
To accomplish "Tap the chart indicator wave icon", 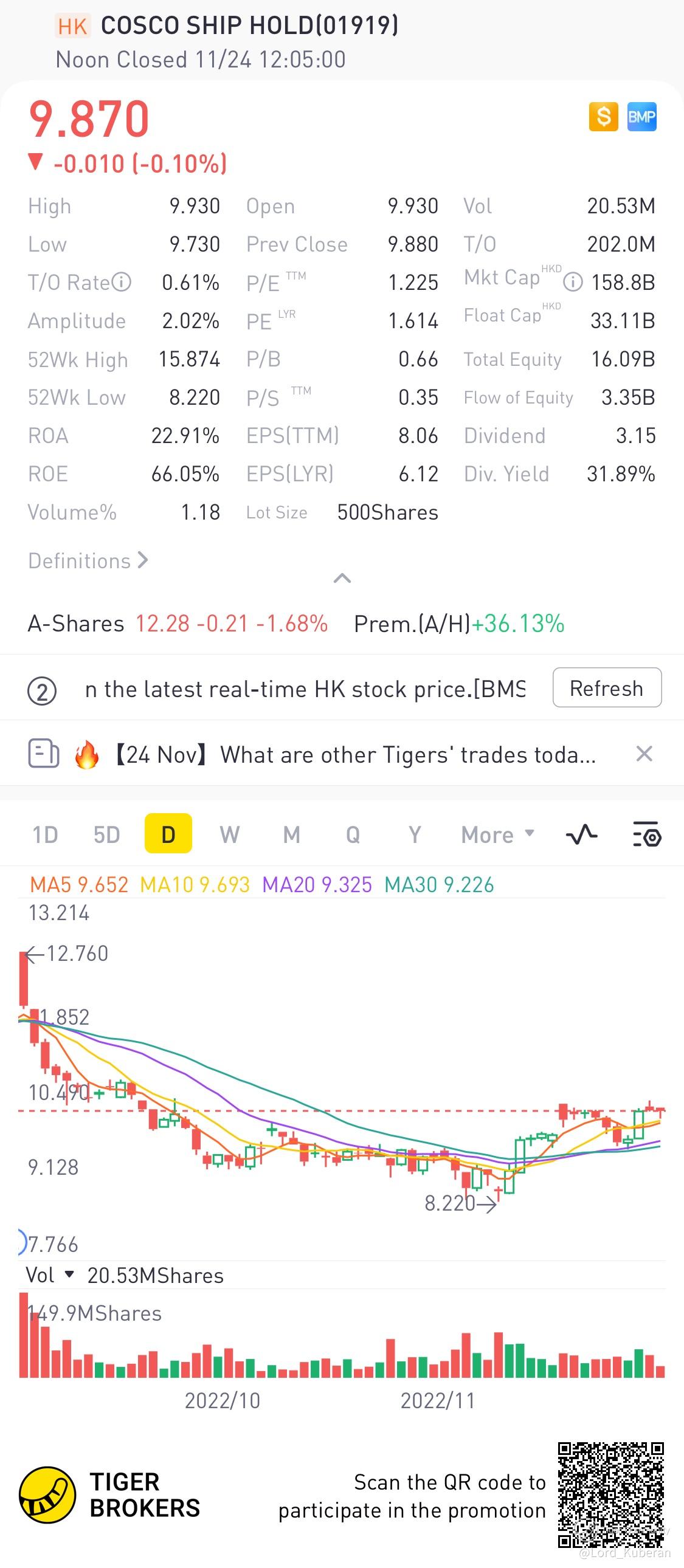I will (582, 834).
